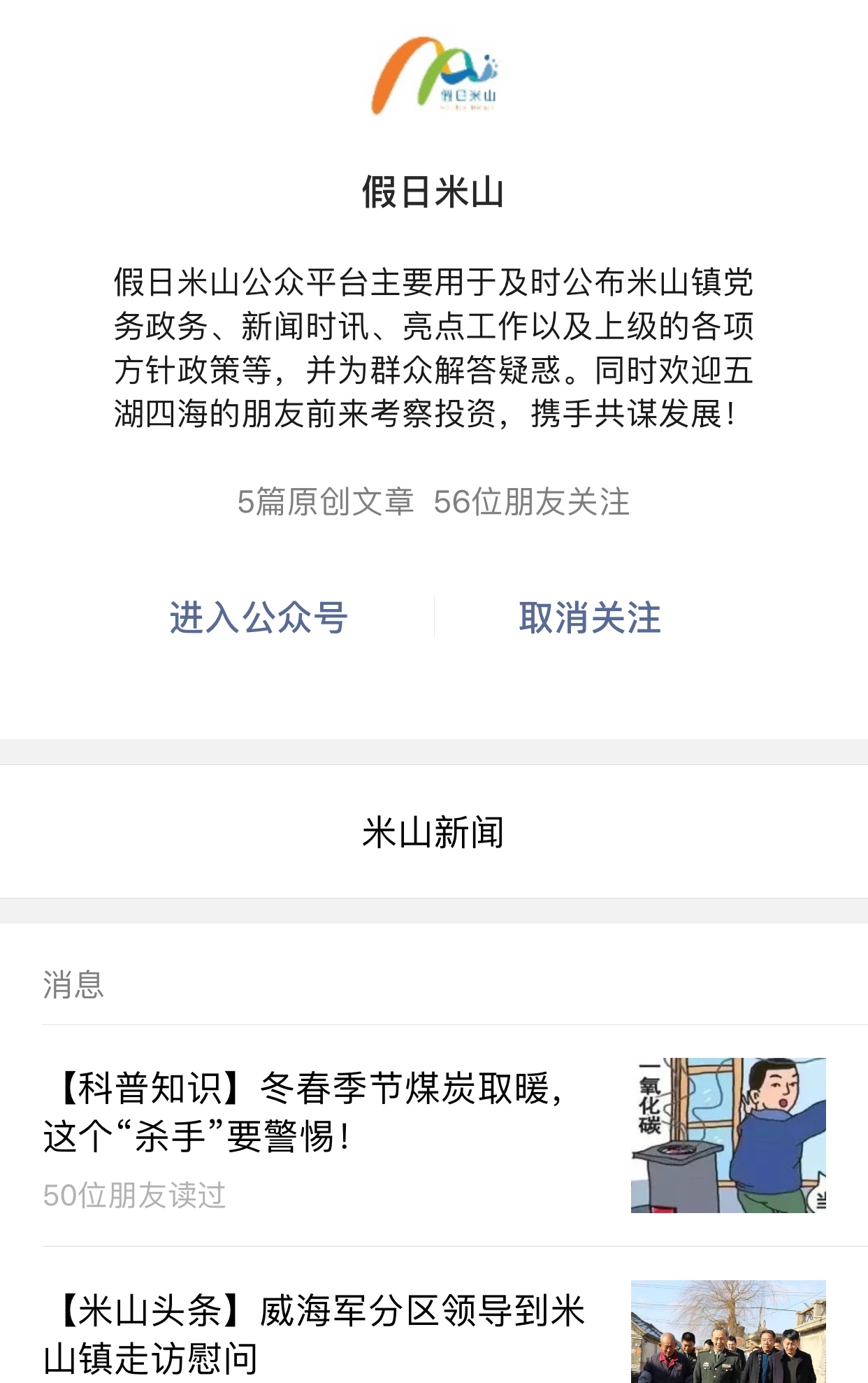Open the 米山新闻 menu entry
Image resolution: width=868 pixels, height=1383 pixels.
[x=433, y=832]
